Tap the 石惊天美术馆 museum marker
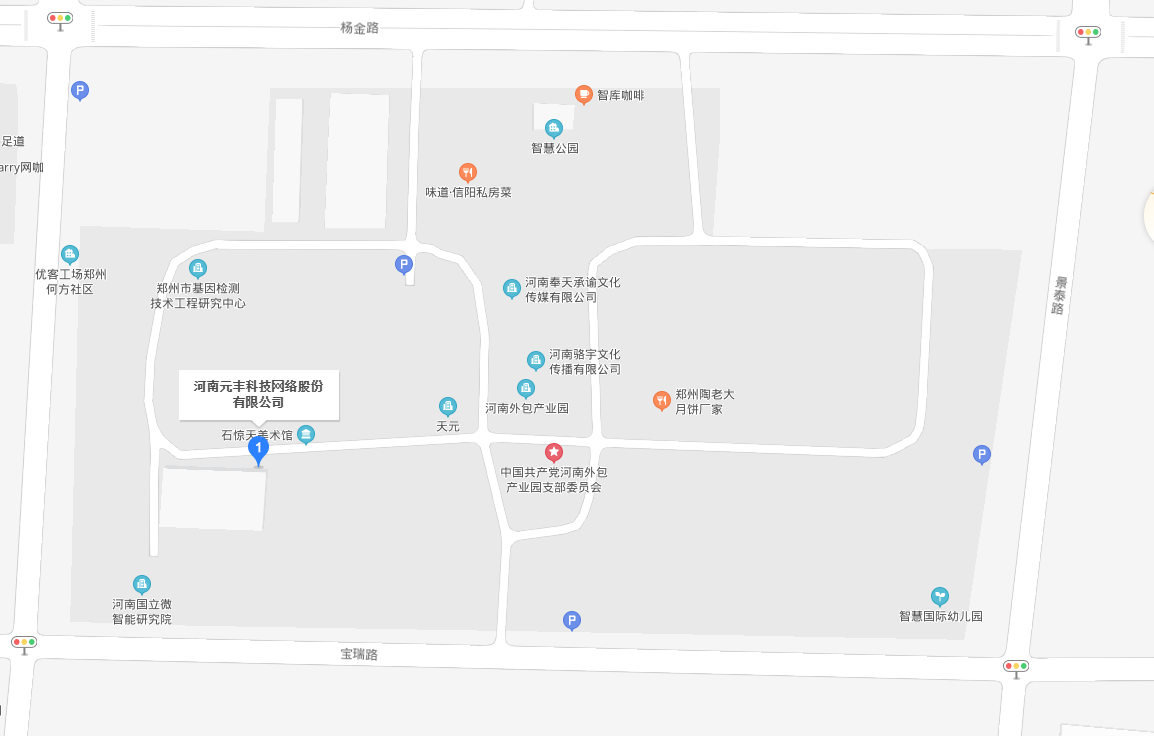 pos(306,434)
